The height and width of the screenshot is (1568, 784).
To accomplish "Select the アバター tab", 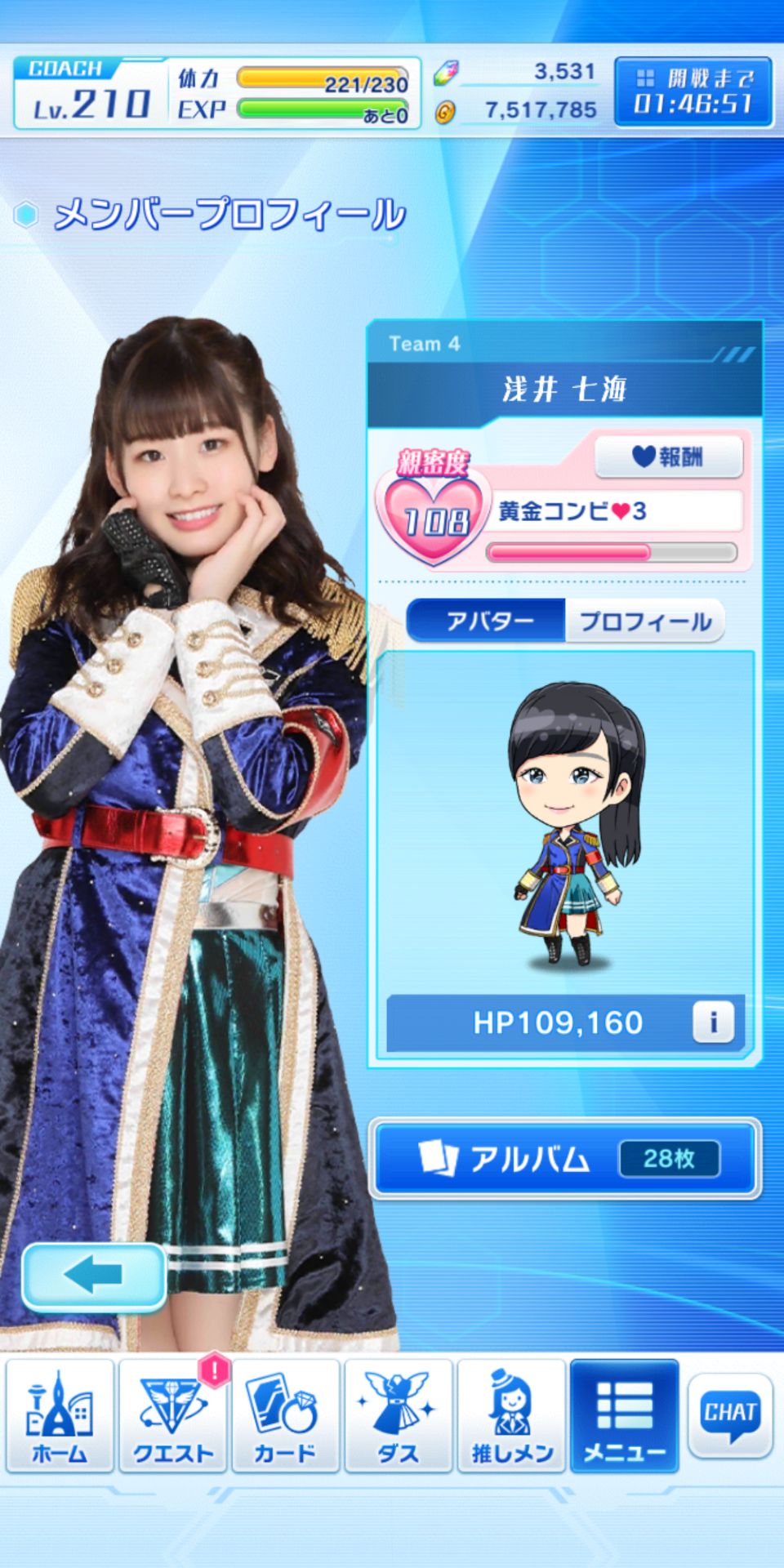I will tap(487, 621).
